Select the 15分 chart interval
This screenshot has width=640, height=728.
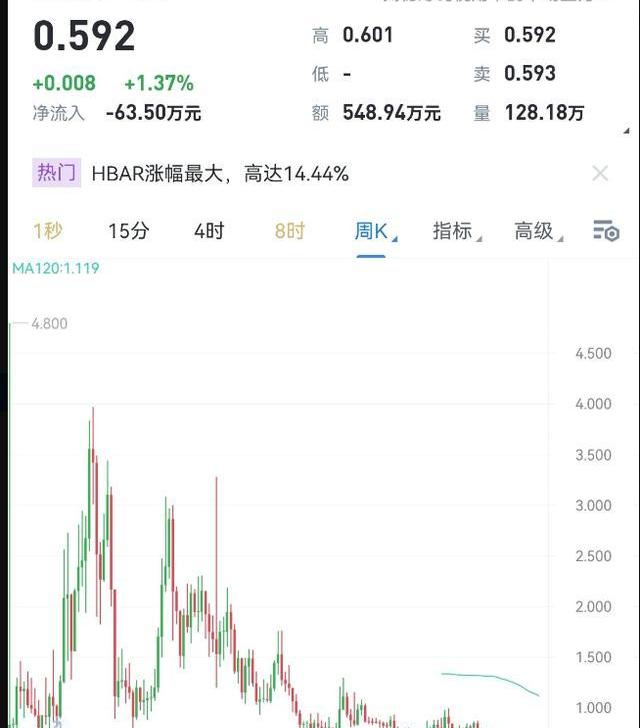pos(128,232)
